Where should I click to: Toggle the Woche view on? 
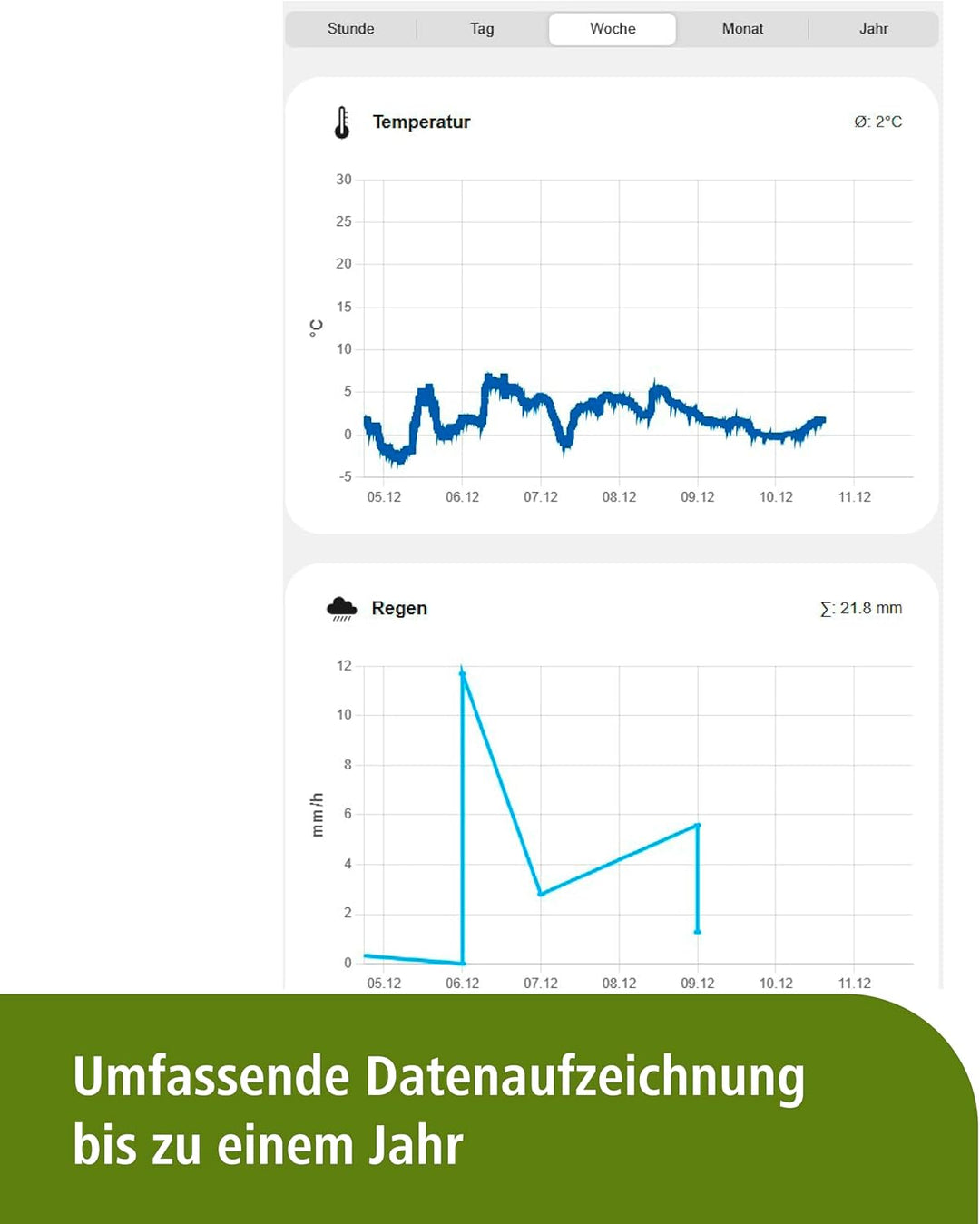pyautogui.click(x=612, y=28)
